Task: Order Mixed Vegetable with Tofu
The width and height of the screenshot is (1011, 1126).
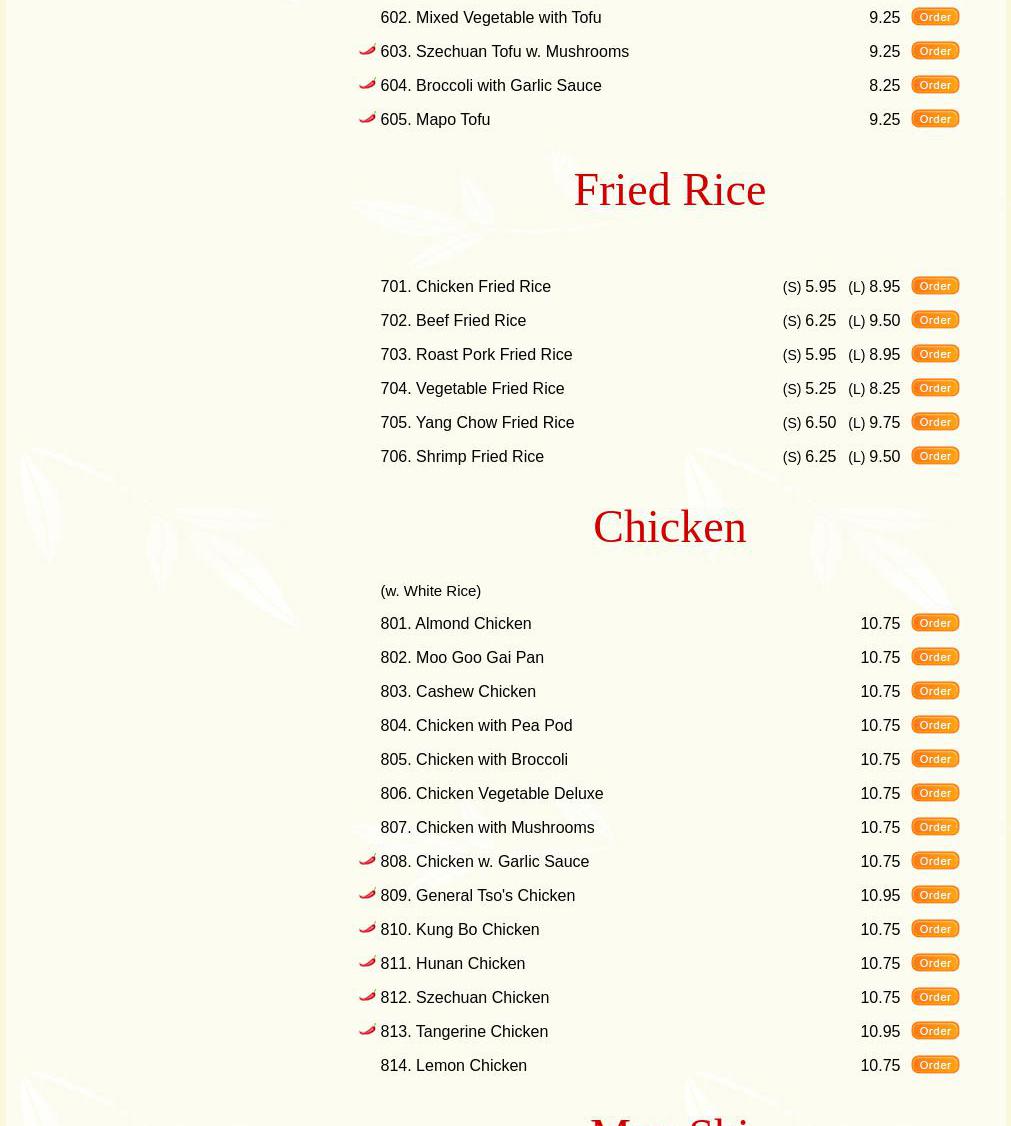Action: click(x=935, y=17)
